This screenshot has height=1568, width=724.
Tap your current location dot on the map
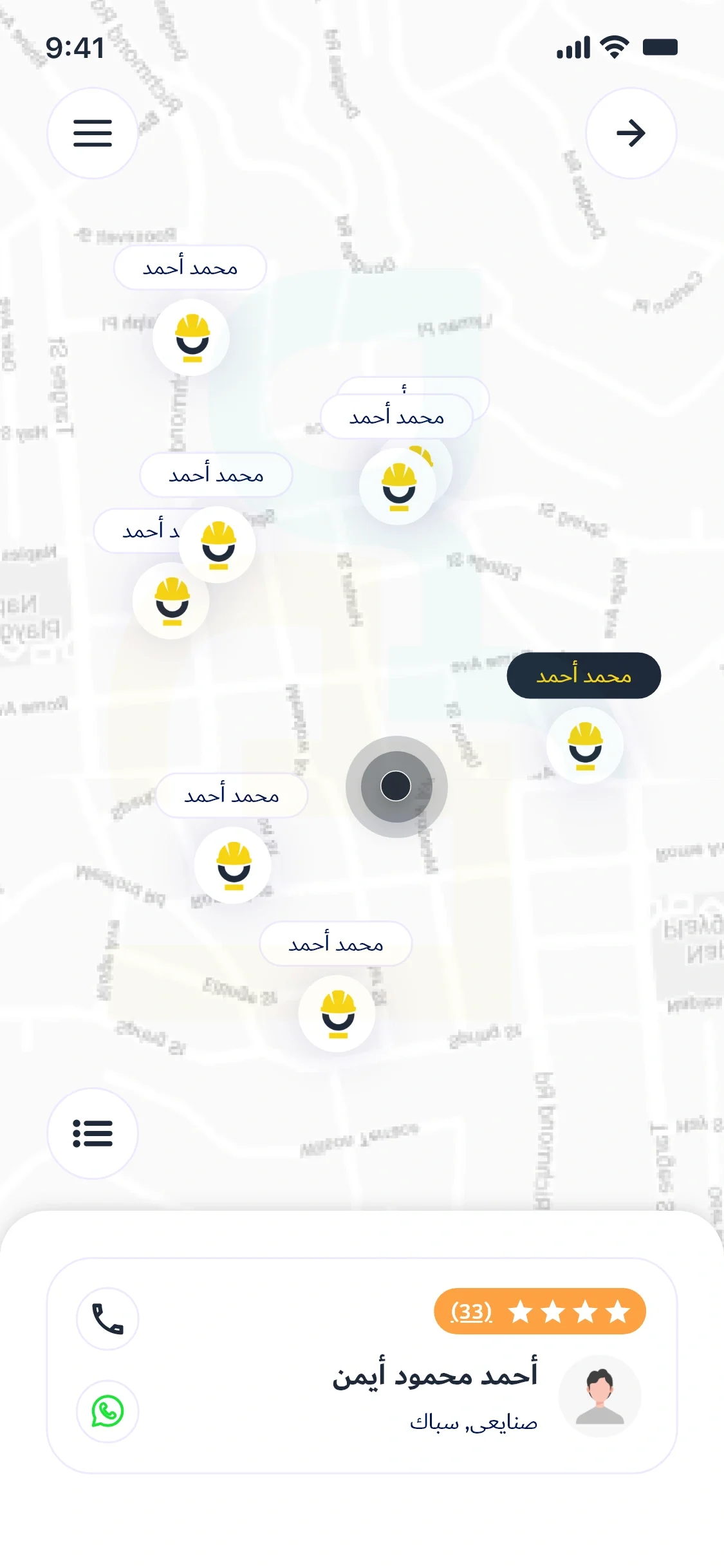(x=396, y=785)
